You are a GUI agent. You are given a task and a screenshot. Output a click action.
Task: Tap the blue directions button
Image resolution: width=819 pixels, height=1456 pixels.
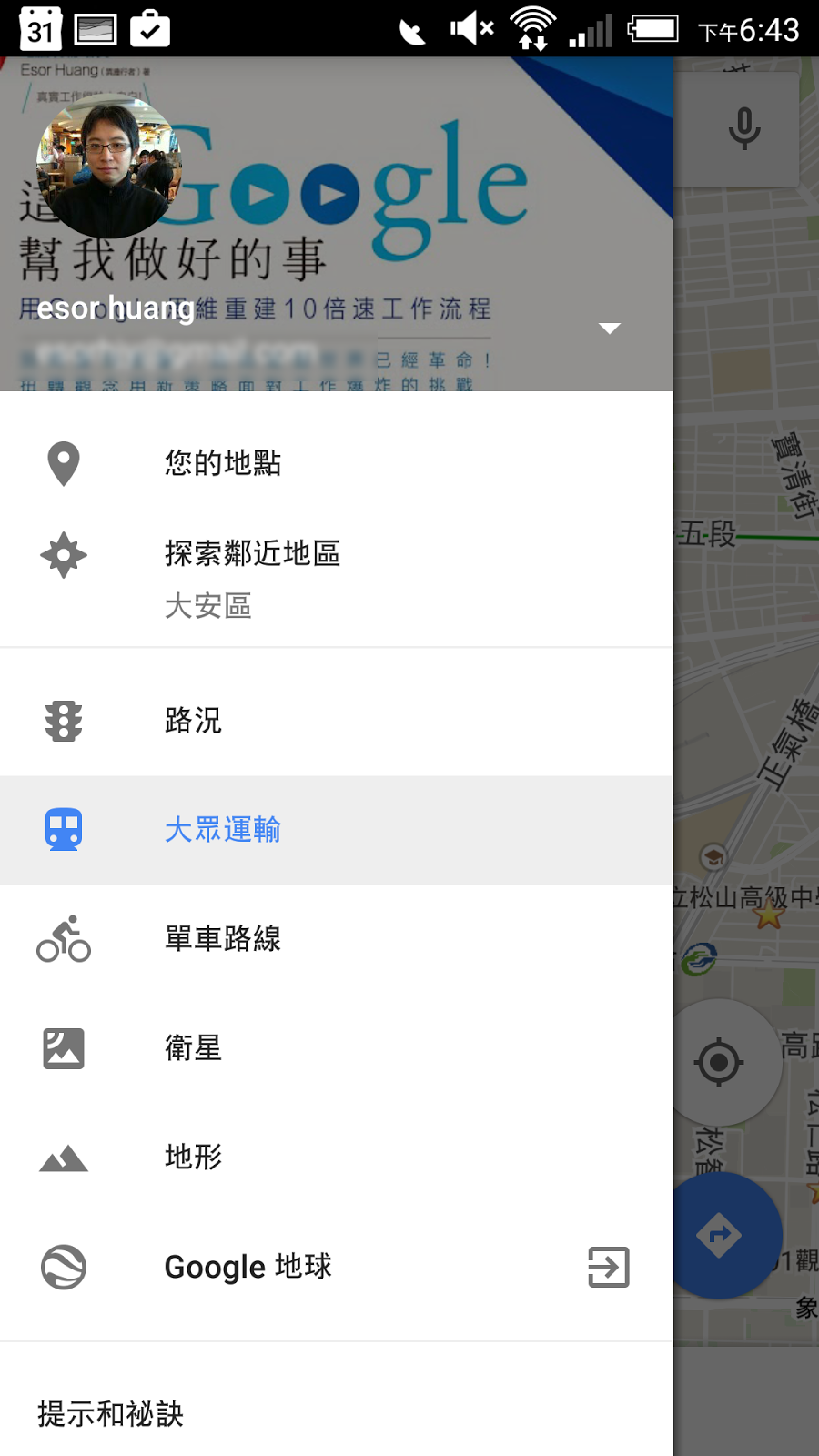[720, 1235]
